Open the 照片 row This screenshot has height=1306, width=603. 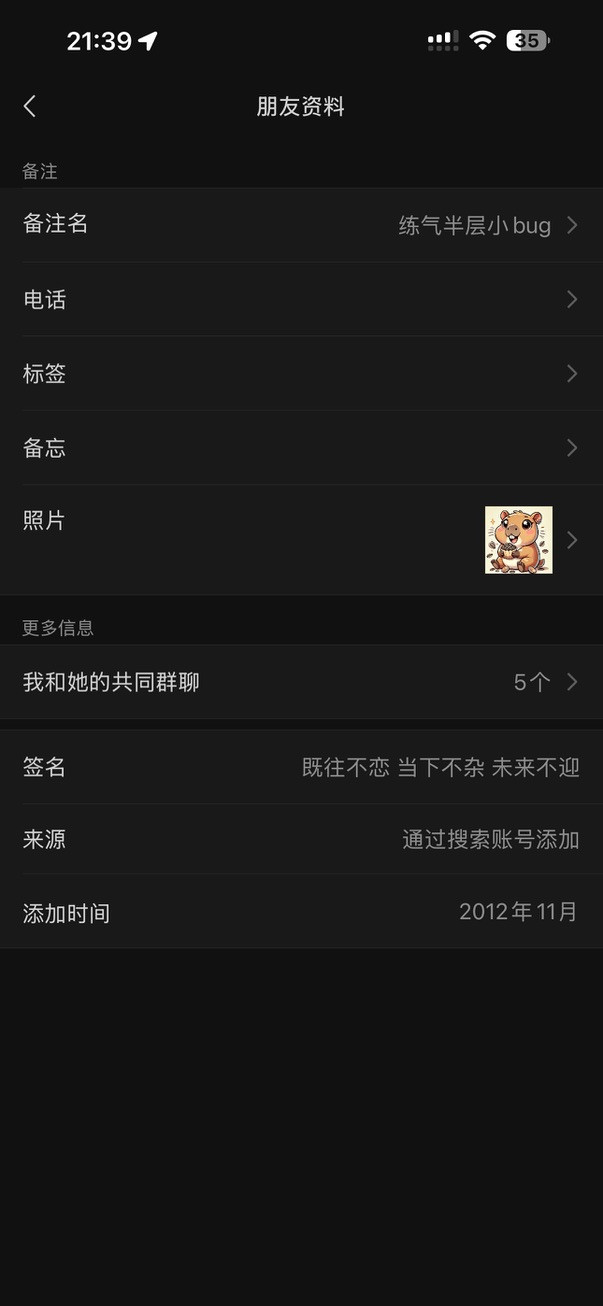point(300,539)
